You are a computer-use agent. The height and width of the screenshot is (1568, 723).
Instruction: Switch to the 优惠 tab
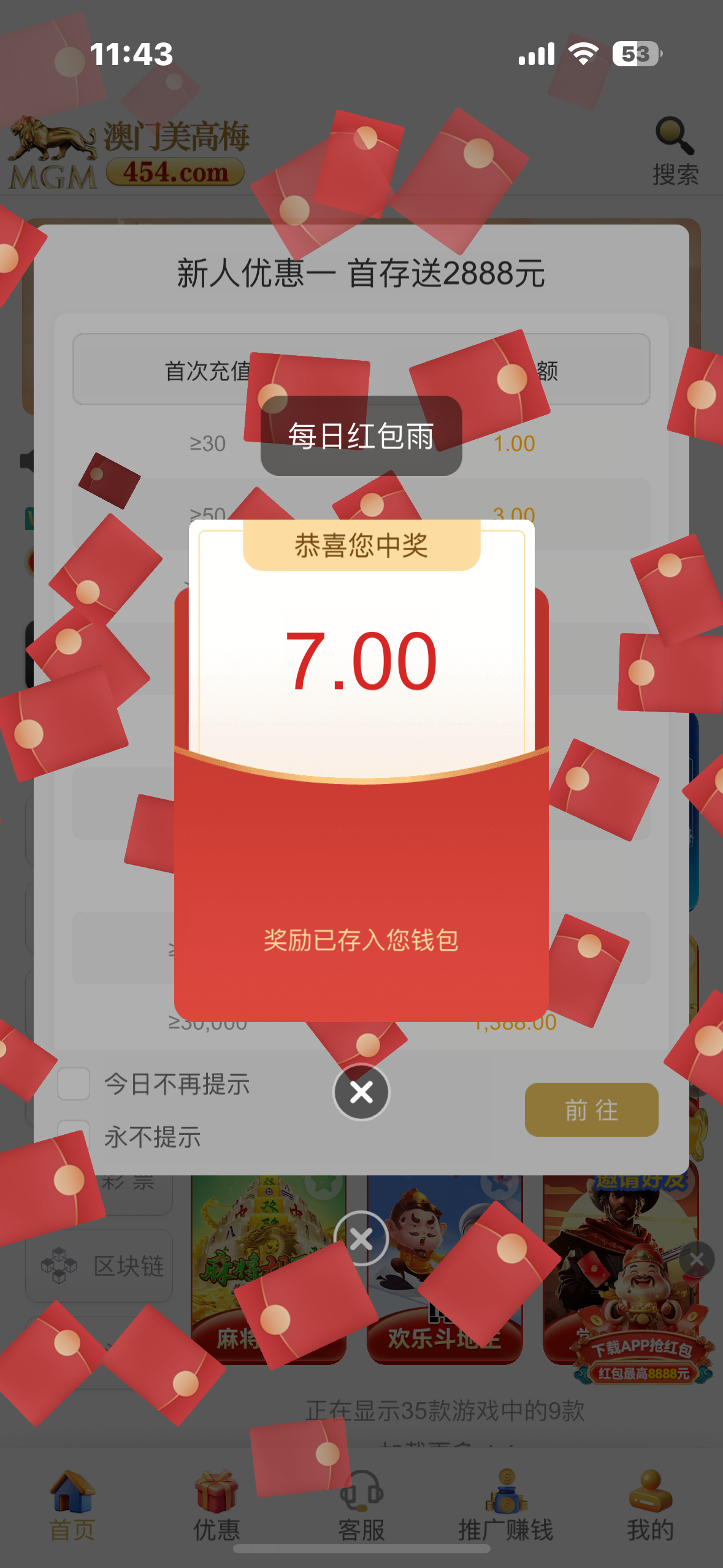pyautogui.click(x=216, y=1506)
